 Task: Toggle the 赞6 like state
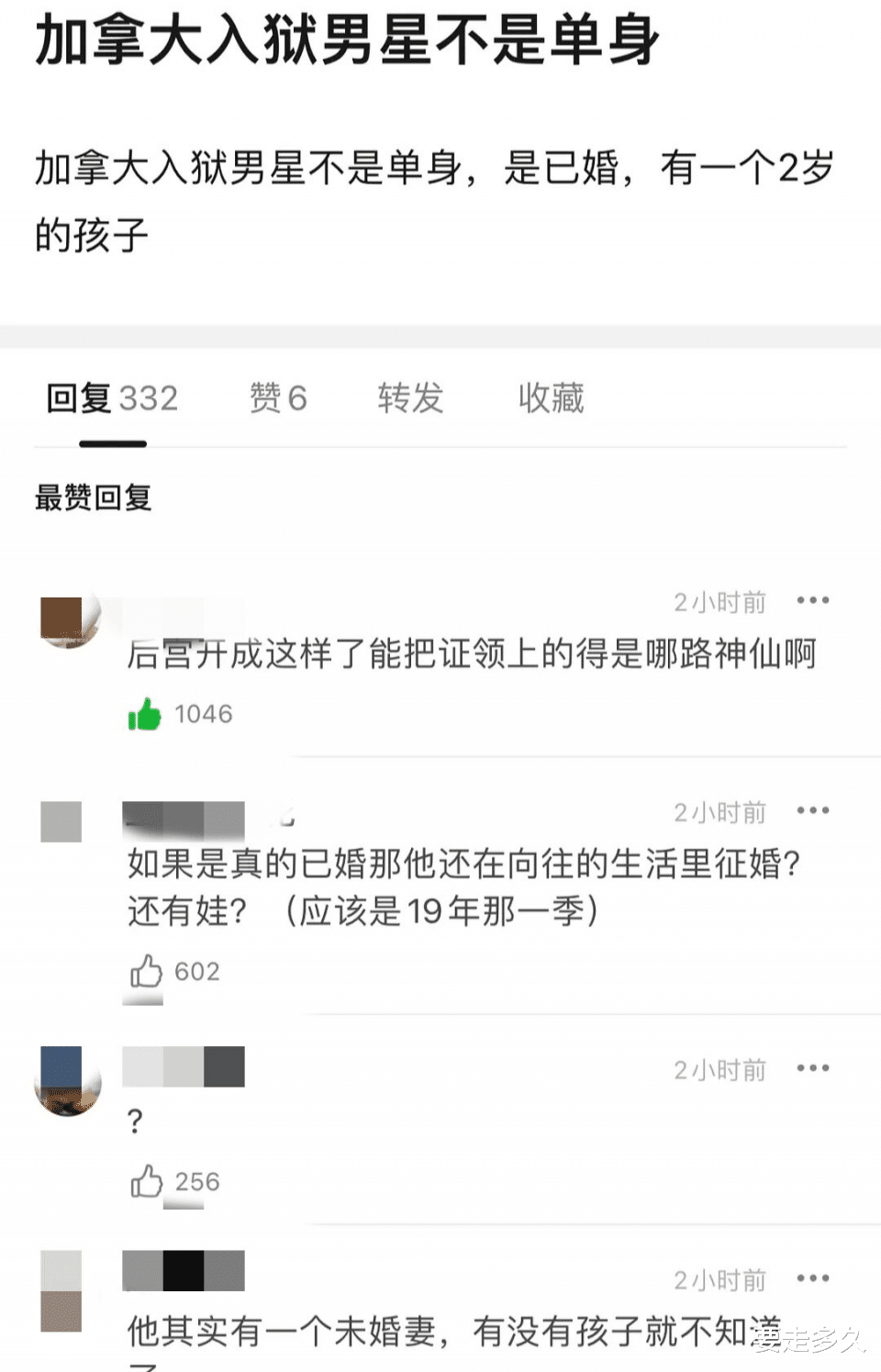tap(277, 398)
